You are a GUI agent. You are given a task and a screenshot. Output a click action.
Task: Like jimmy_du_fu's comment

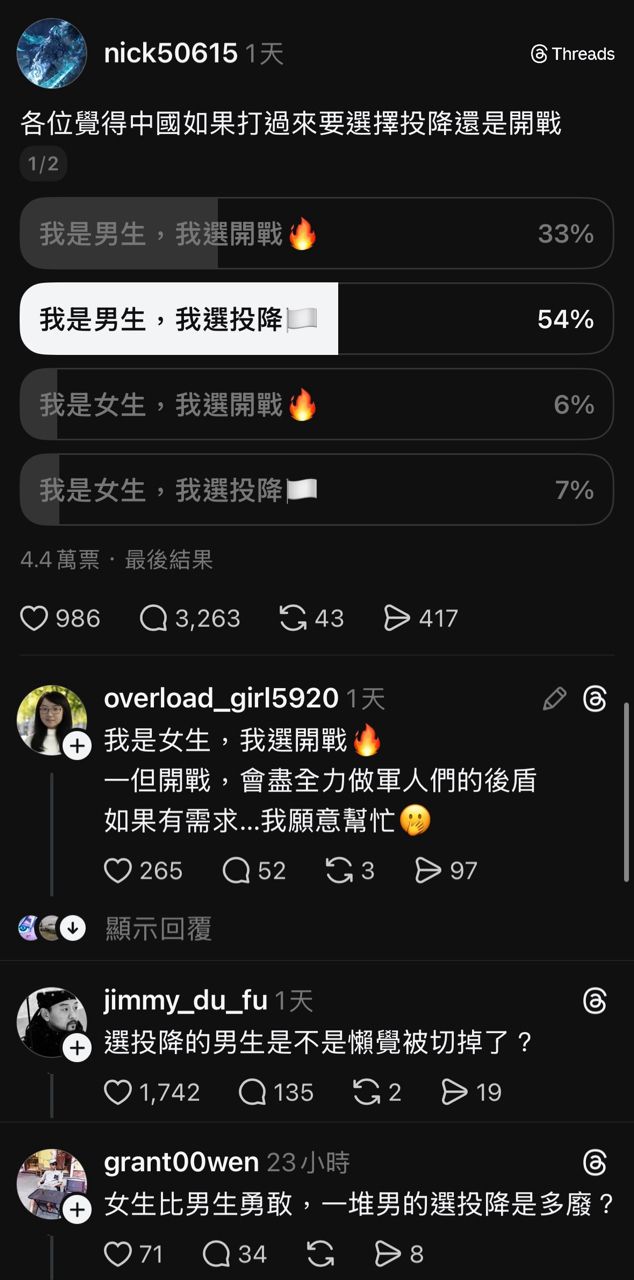118,1093
